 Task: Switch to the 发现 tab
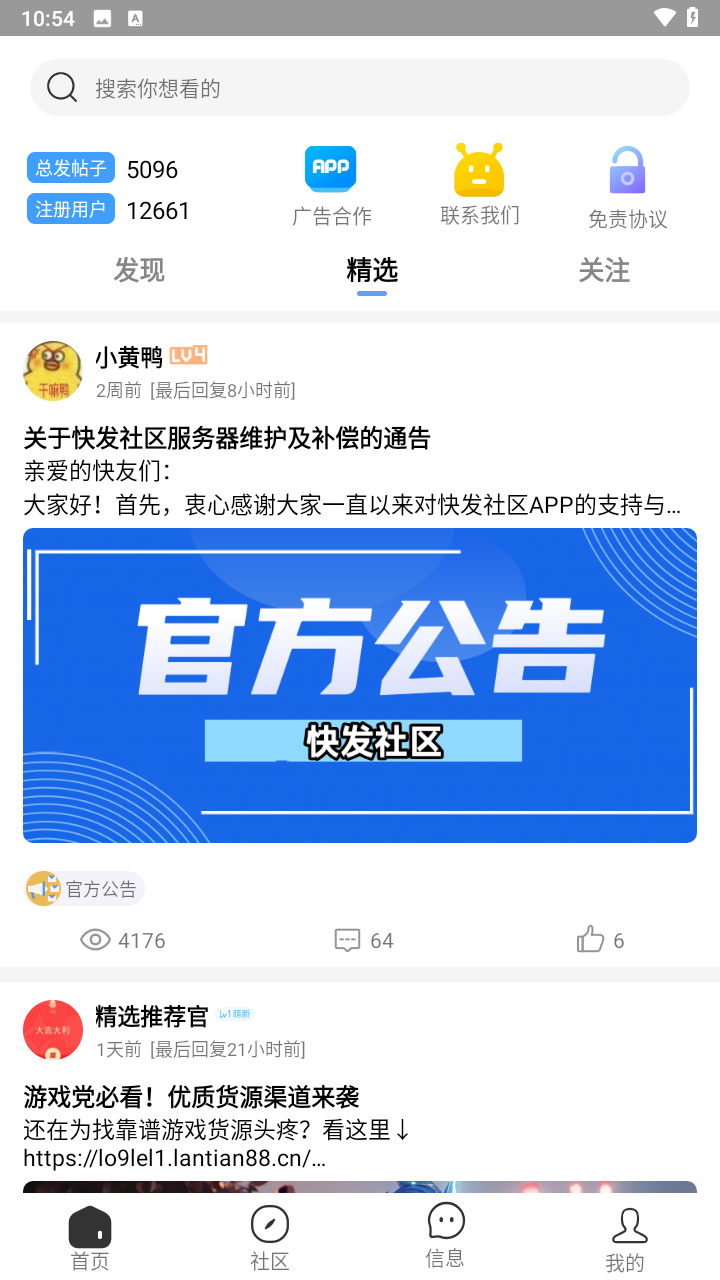[x=139, y=270]
